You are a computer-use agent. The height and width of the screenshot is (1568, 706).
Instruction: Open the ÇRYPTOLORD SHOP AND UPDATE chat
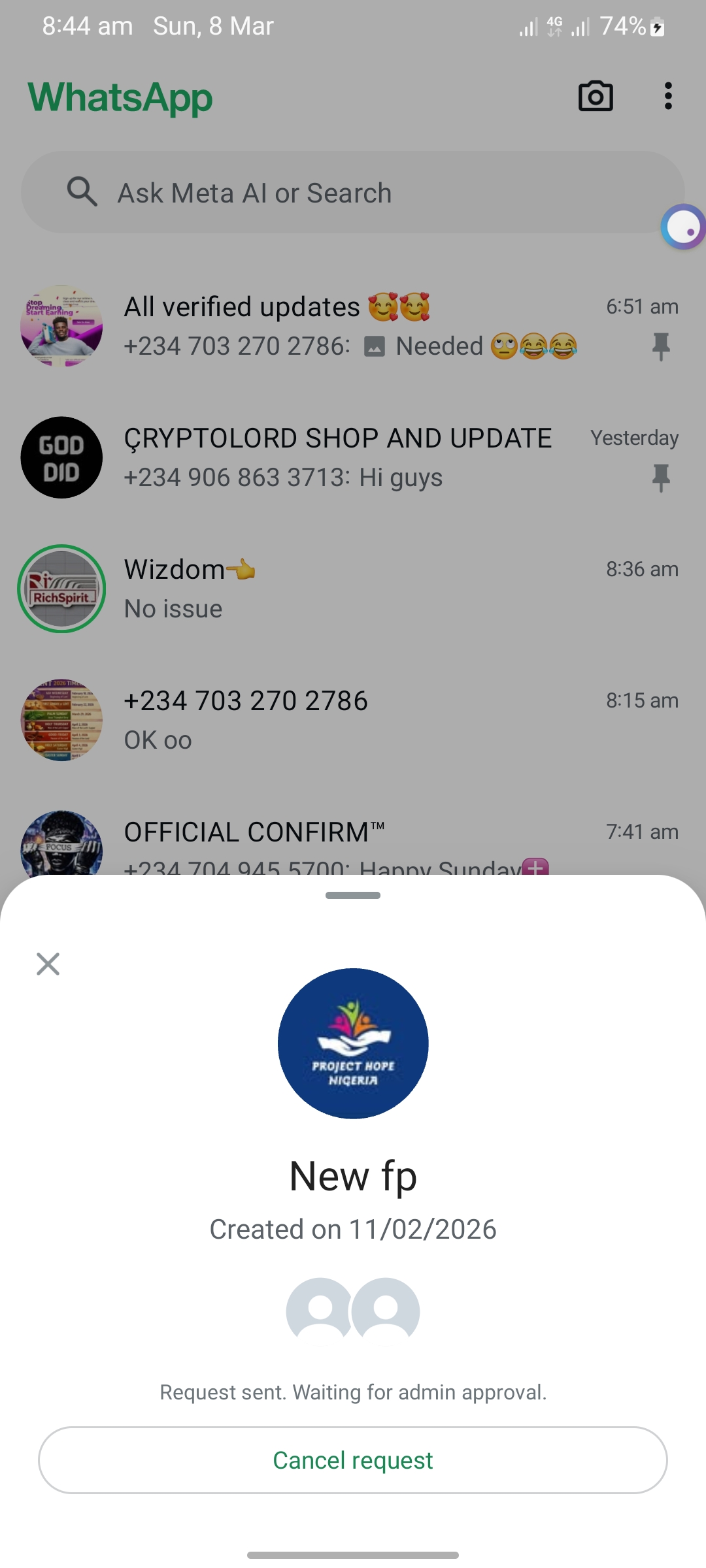click(366, 457)
